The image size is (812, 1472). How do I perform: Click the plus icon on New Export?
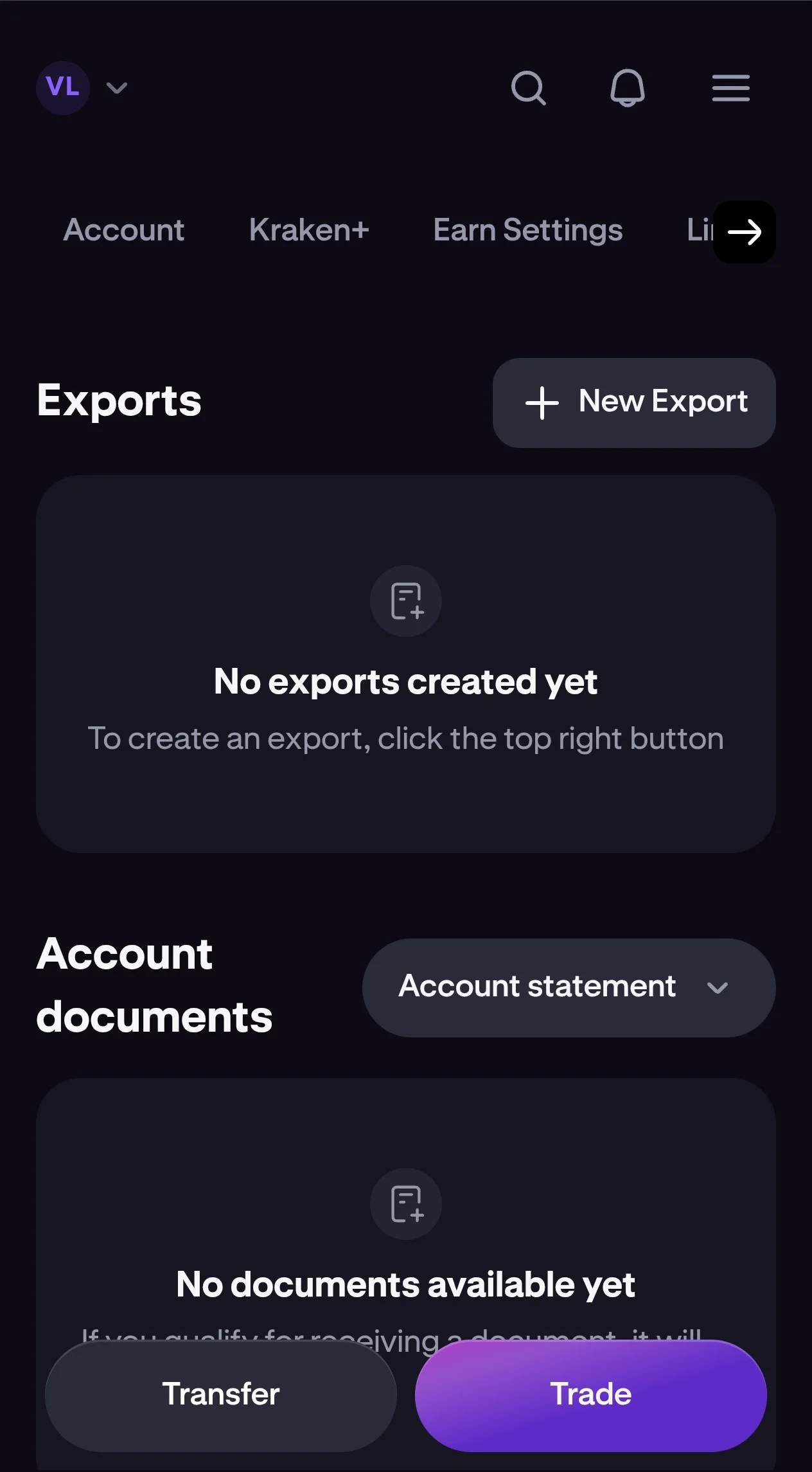click(542, 402)
